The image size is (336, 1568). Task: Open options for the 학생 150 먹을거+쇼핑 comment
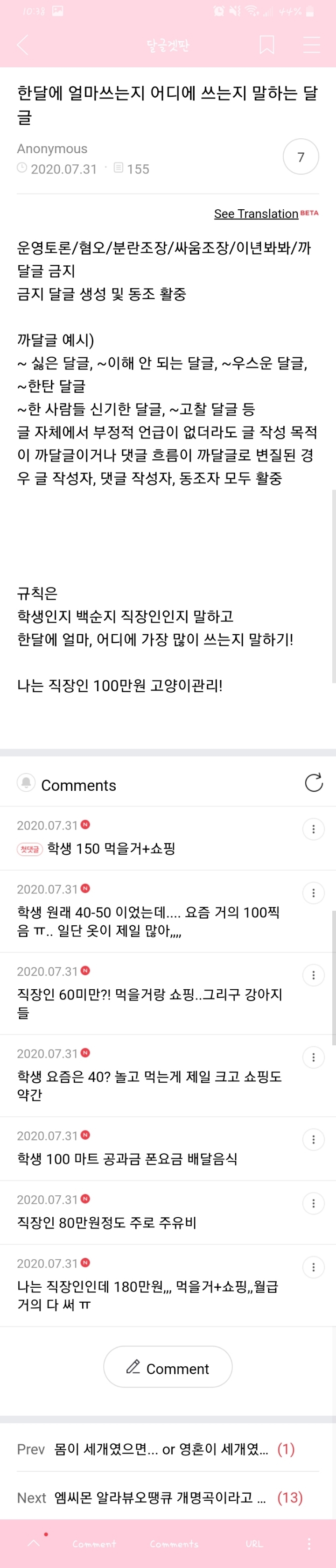click(313, 829)
